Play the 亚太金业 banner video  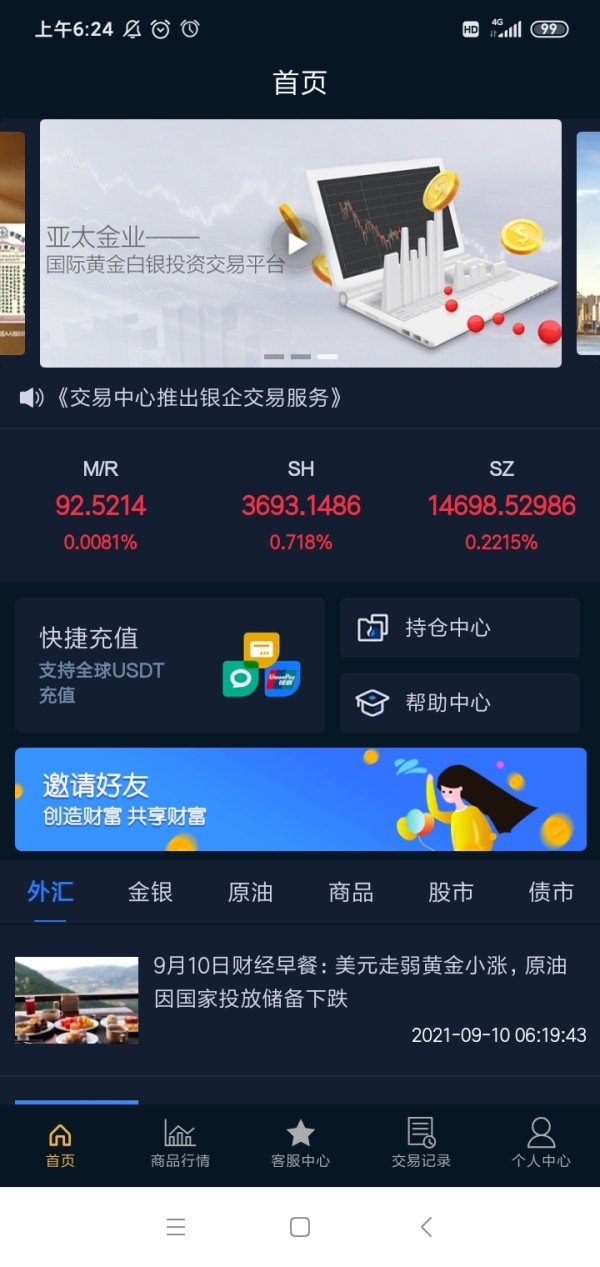(x=297, y=243)
